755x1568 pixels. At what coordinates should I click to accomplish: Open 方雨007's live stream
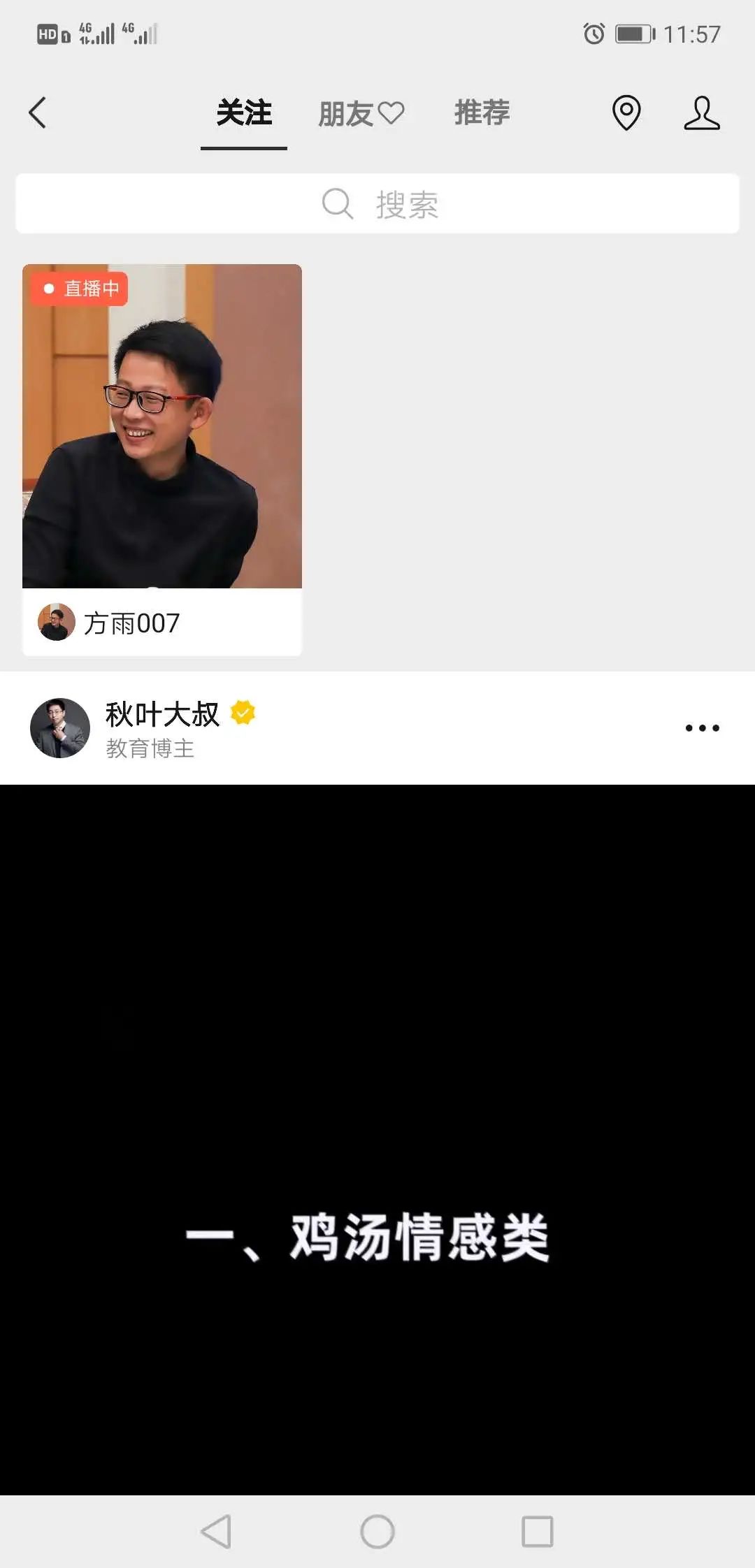[x=161, y=426]
